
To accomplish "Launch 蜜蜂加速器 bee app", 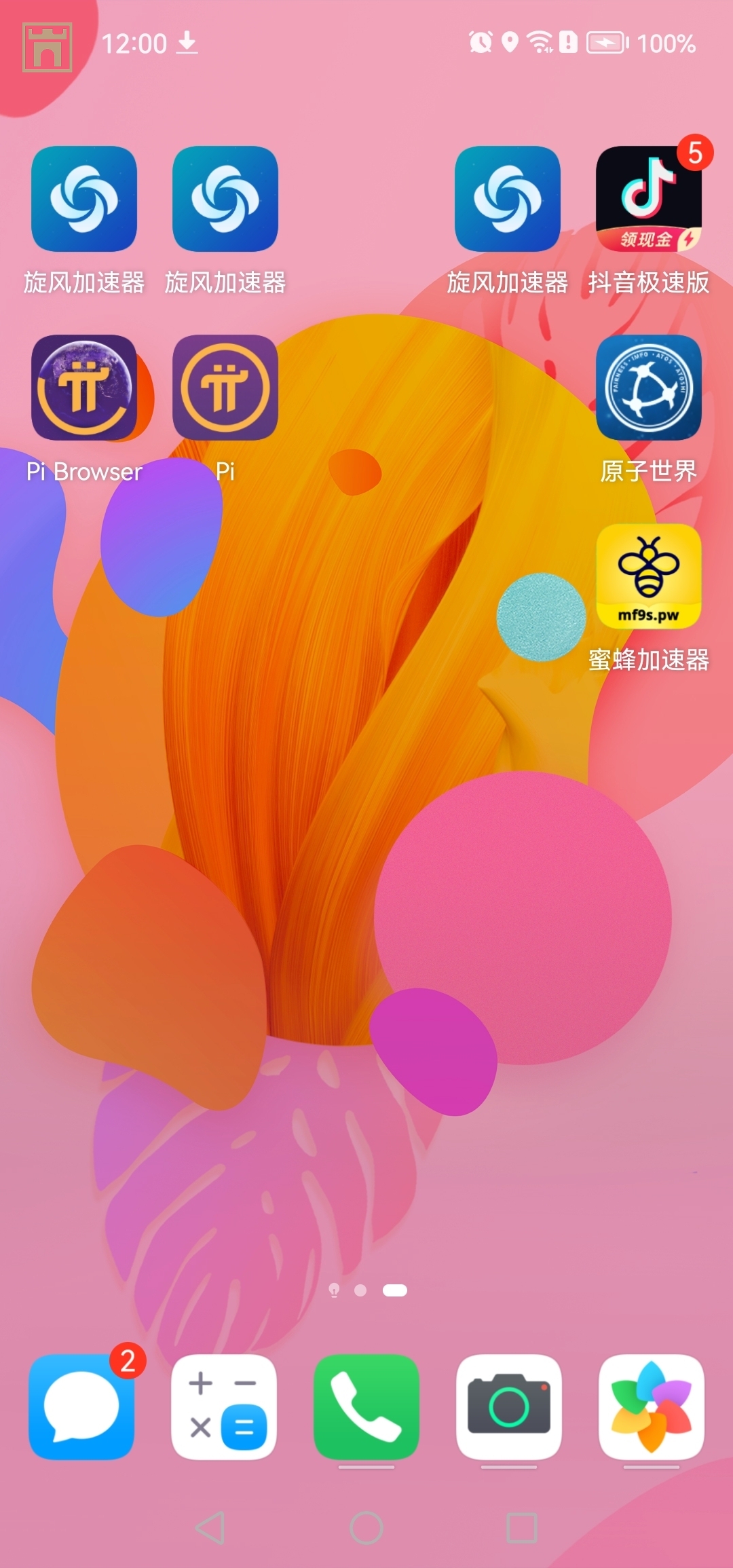I will coord(648,576).
